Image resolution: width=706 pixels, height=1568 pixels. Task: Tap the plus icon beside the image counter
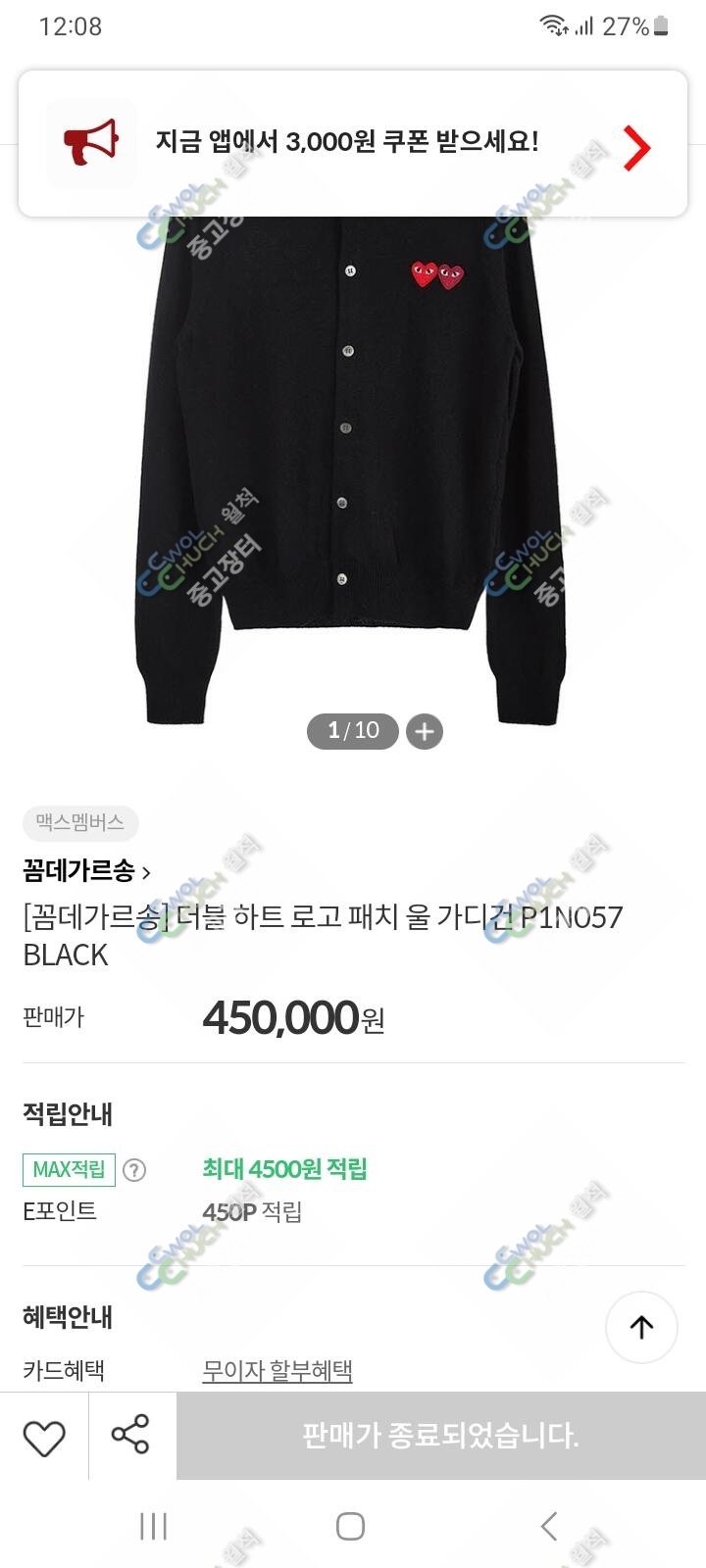[x=425, y=731]
